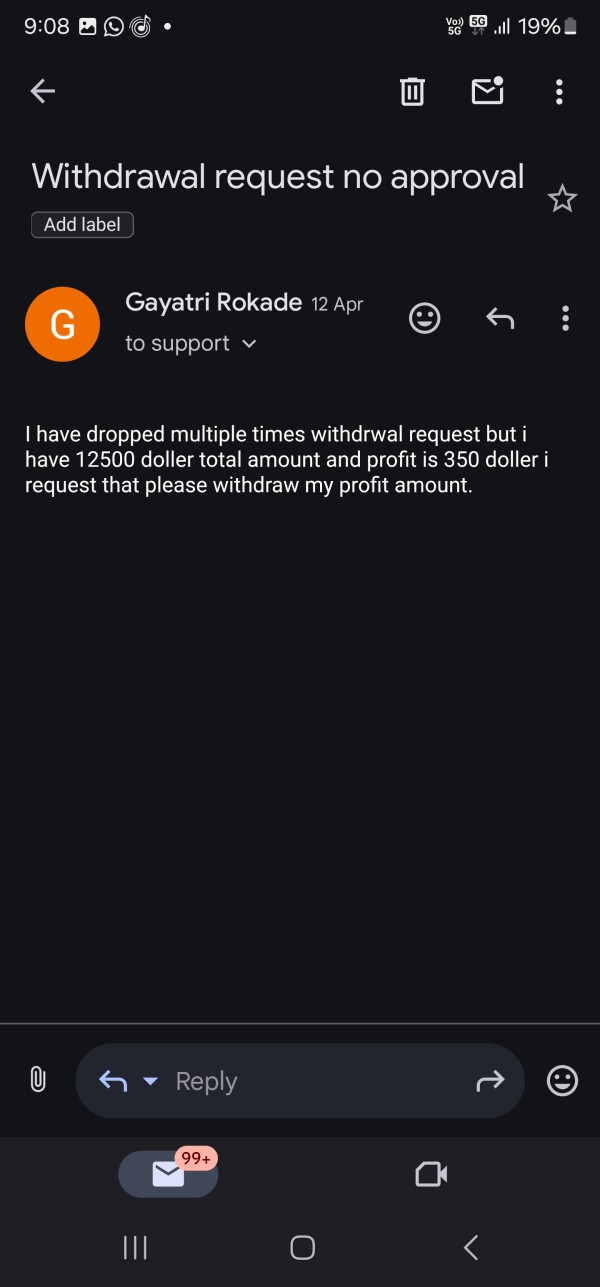
Task: Add emoji reaction to Gayatri's message
Action: (x=425, y=318)
